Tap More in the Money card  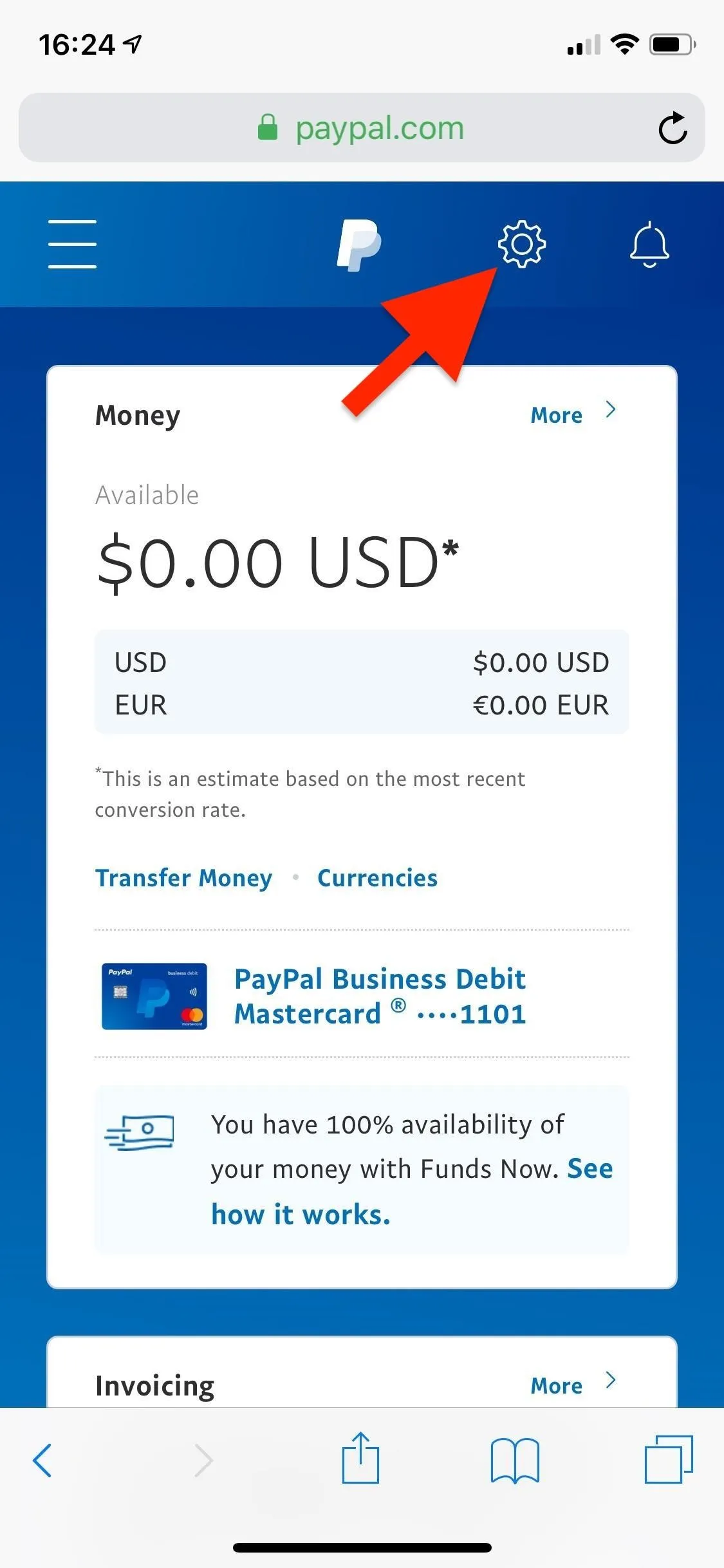pos(573,414)
